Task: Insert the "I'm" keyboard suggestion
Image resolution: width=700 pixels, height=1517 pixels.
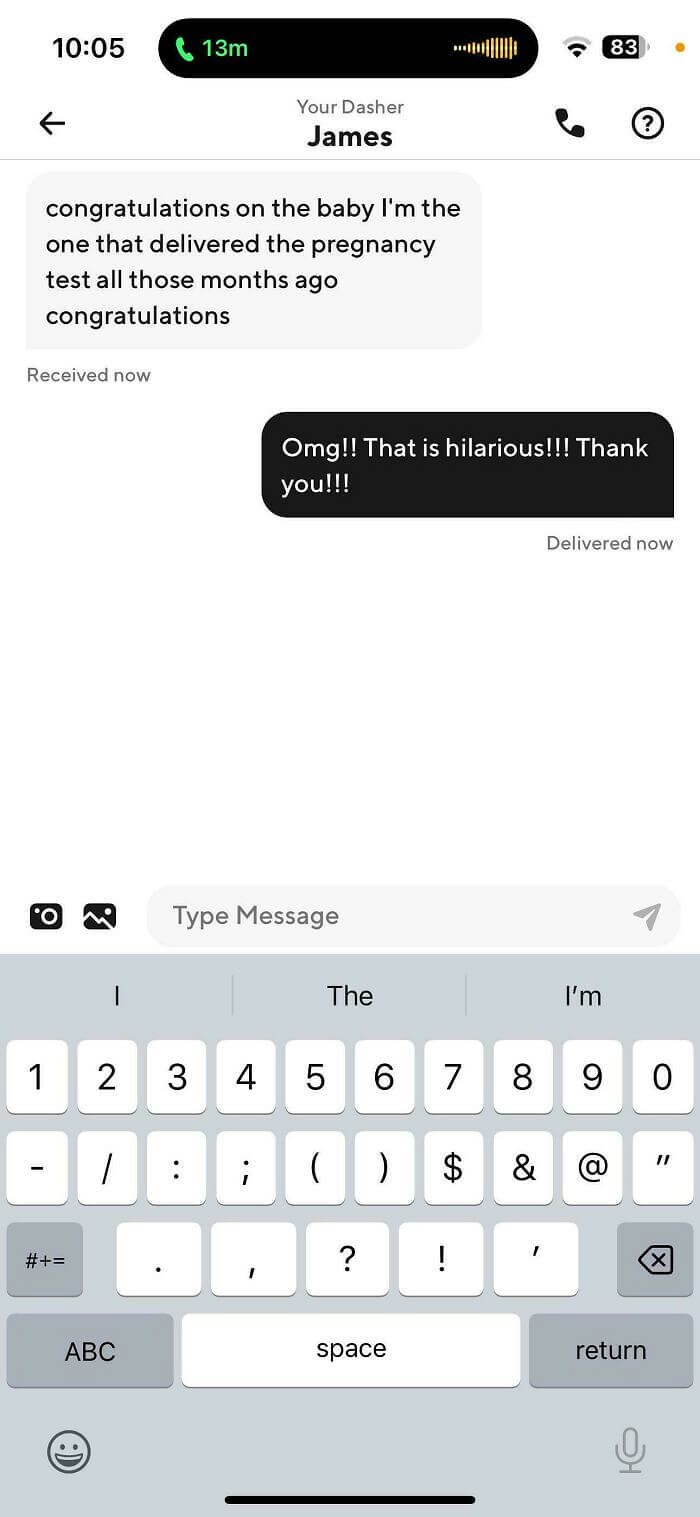Action: 583,996
